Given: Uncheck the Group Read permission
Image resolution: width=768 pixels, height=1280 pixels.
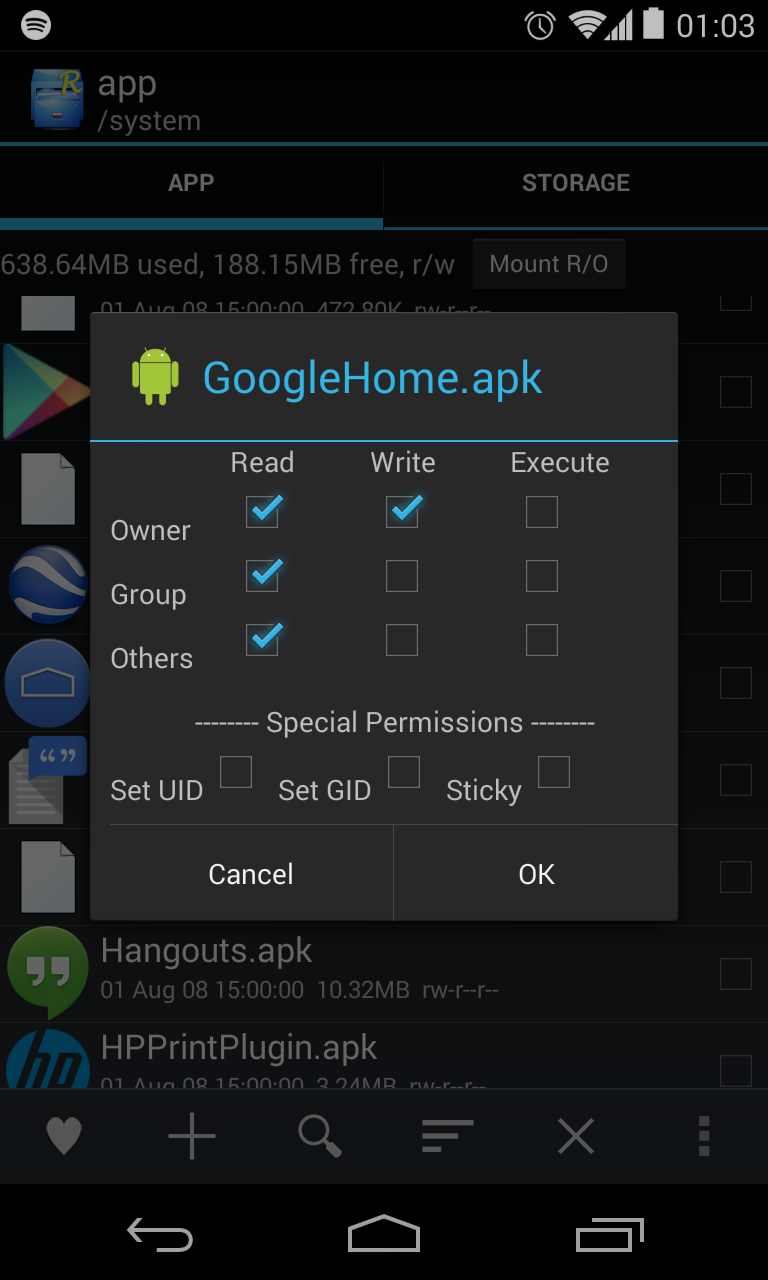Looking at the screenshot, I should click(262, 576).
